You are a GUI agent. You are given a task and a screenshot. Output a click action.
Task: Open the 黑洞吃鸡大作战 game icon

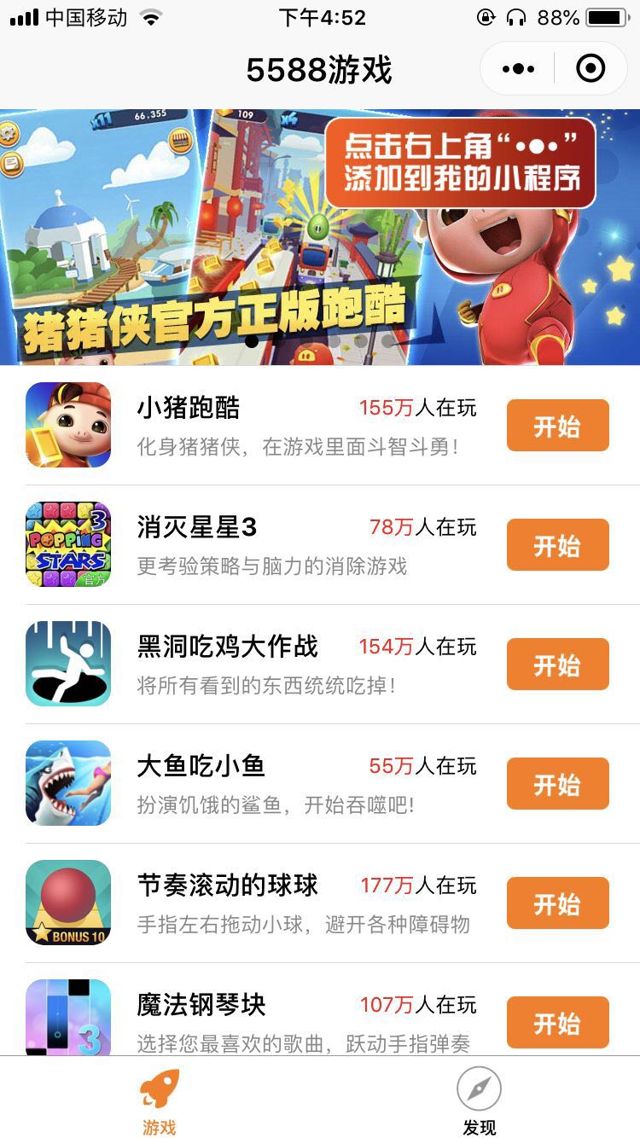(68, 665)
